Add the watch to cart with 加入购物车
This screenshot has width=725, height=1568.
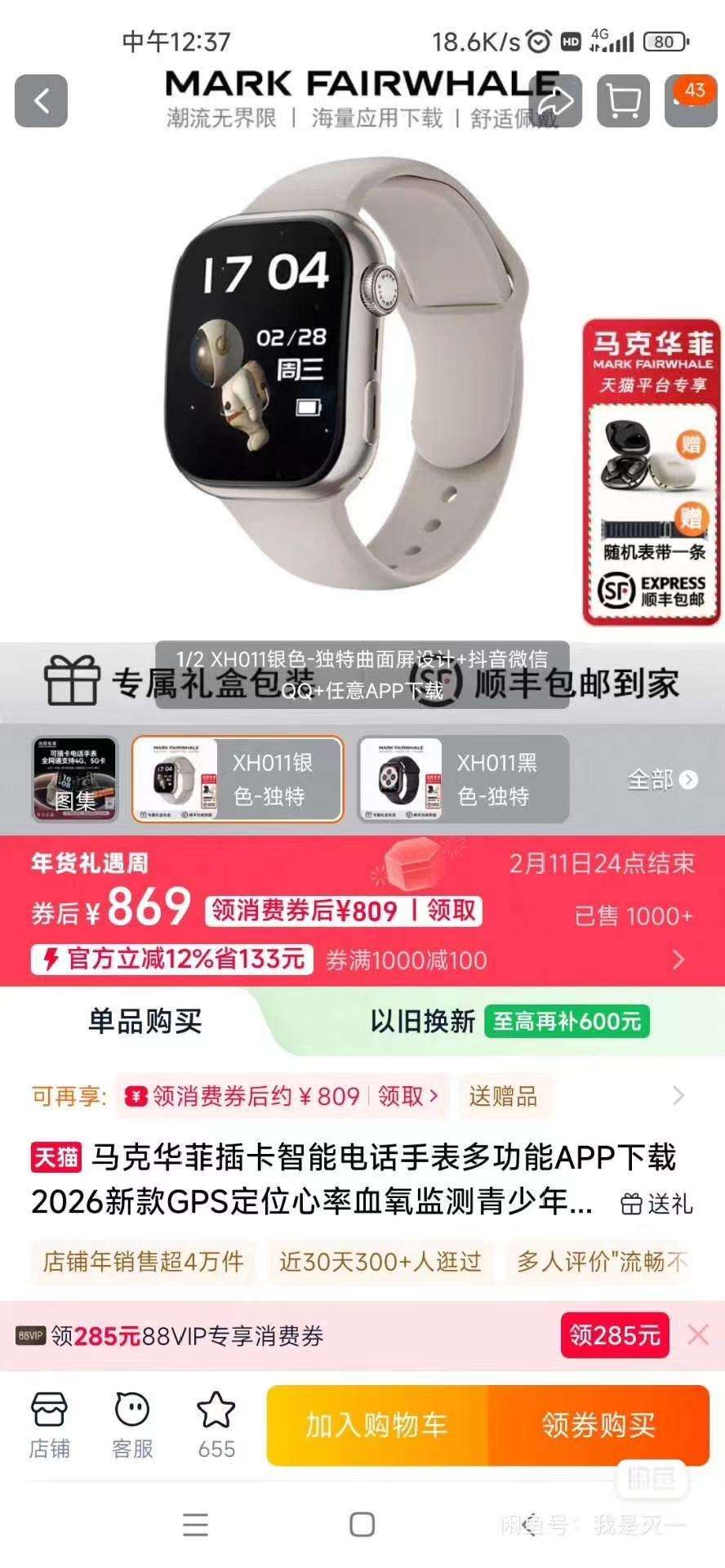click(376, 1426)
